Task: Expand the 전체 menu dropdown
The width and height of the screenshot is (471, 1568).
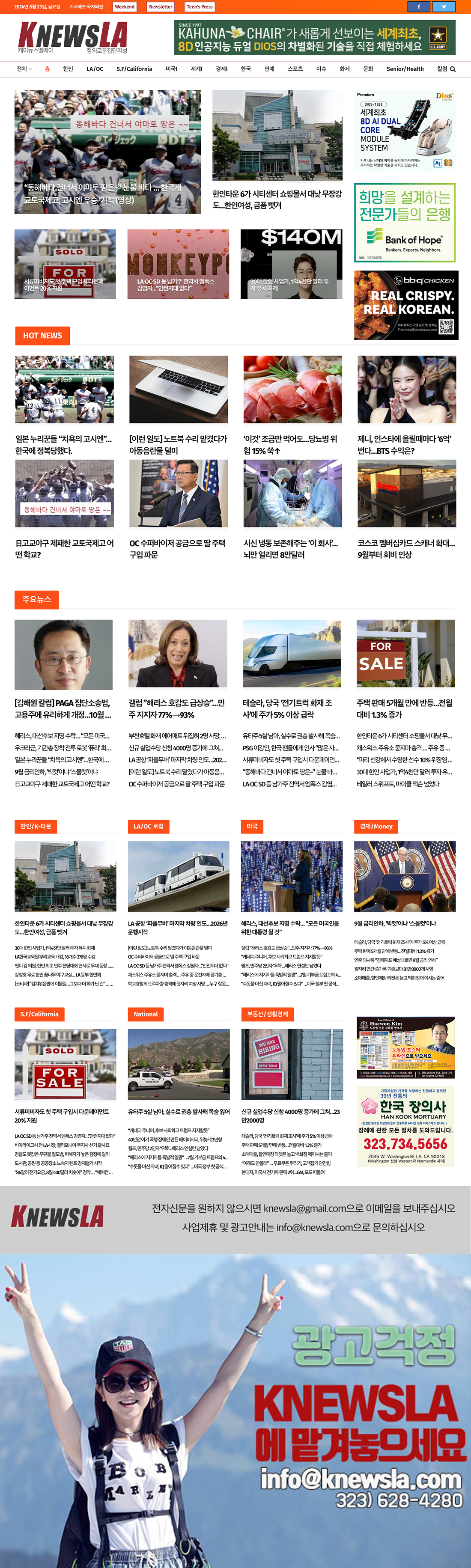Action: tap(24, 69)
